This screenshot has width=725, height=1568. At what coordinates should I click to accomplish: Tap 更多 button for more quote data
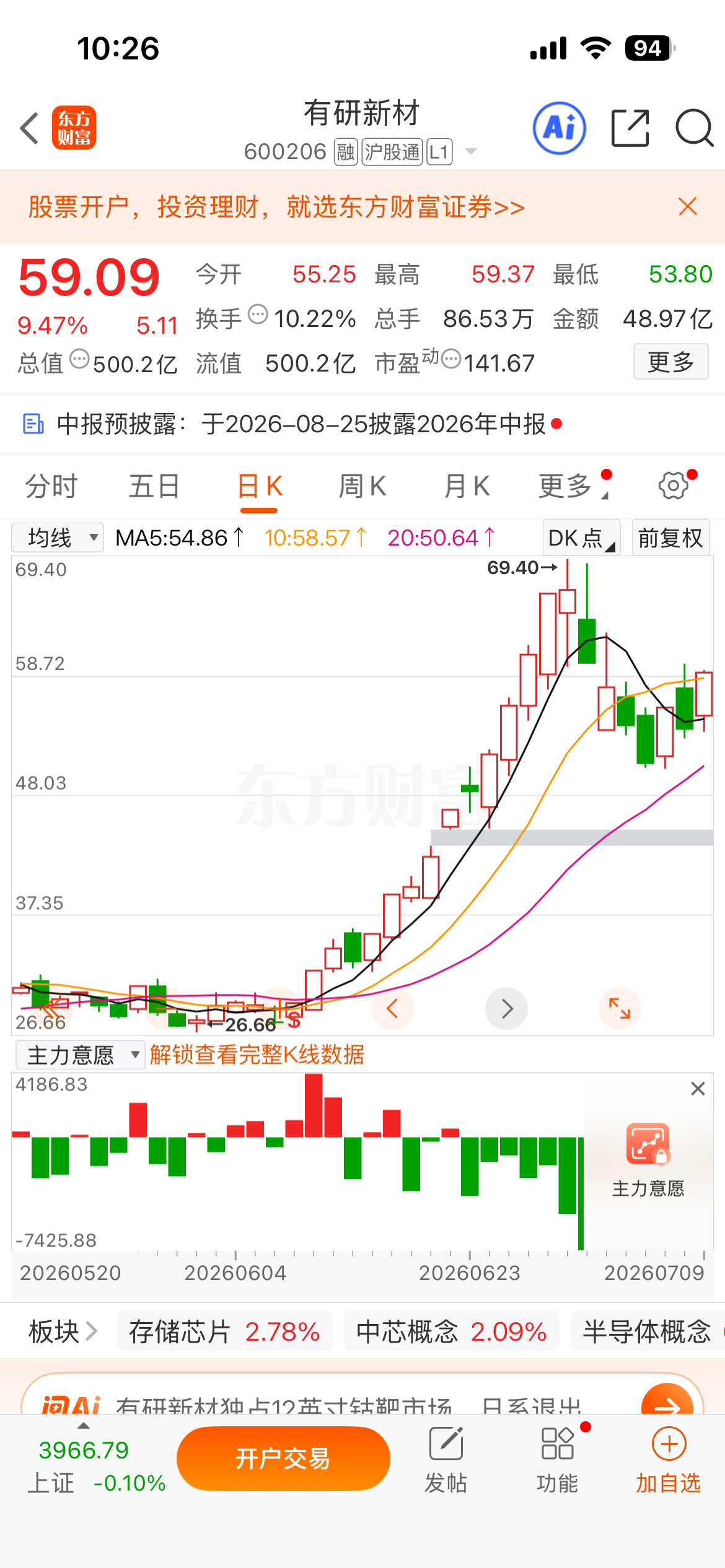point(671,362)
